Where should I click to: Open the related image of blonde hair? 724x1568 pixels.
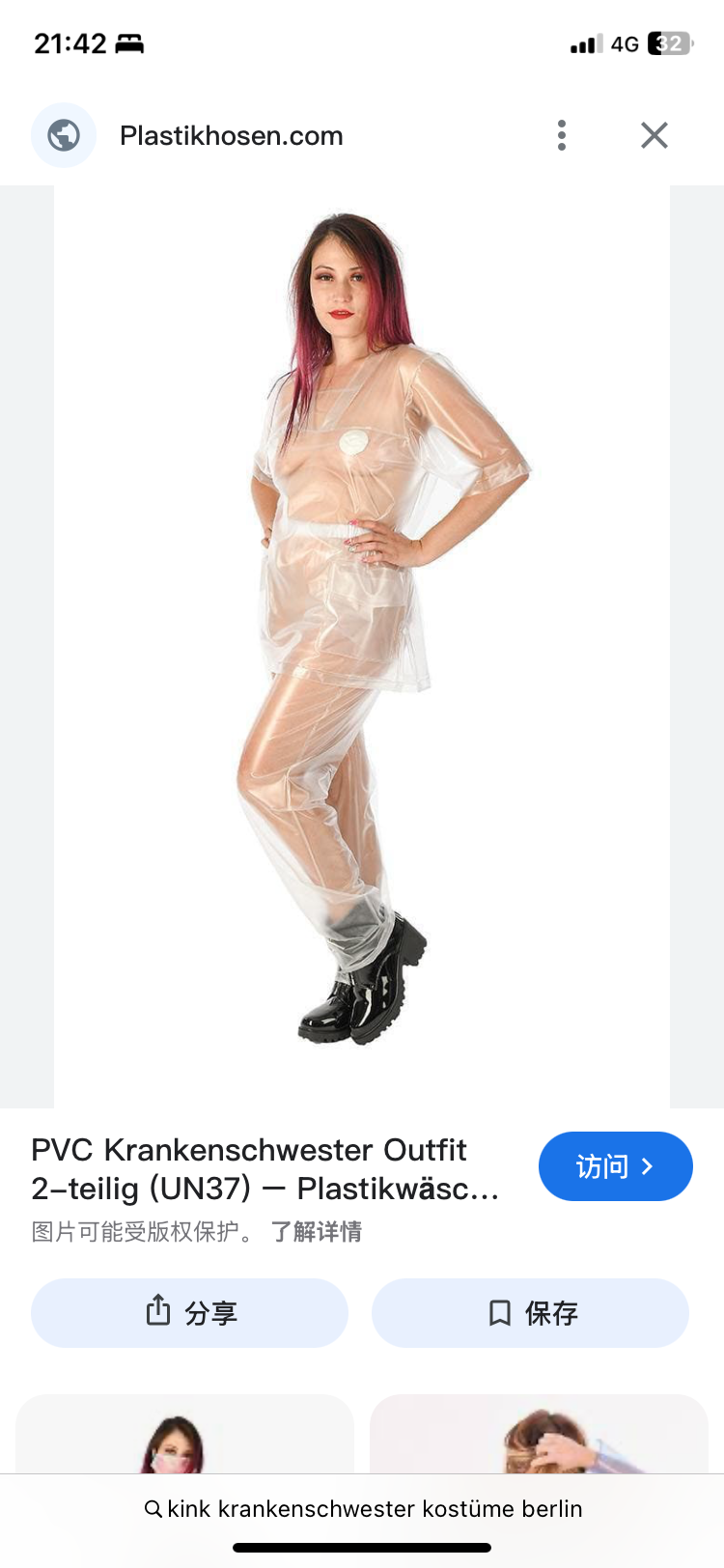point(539,1435)
